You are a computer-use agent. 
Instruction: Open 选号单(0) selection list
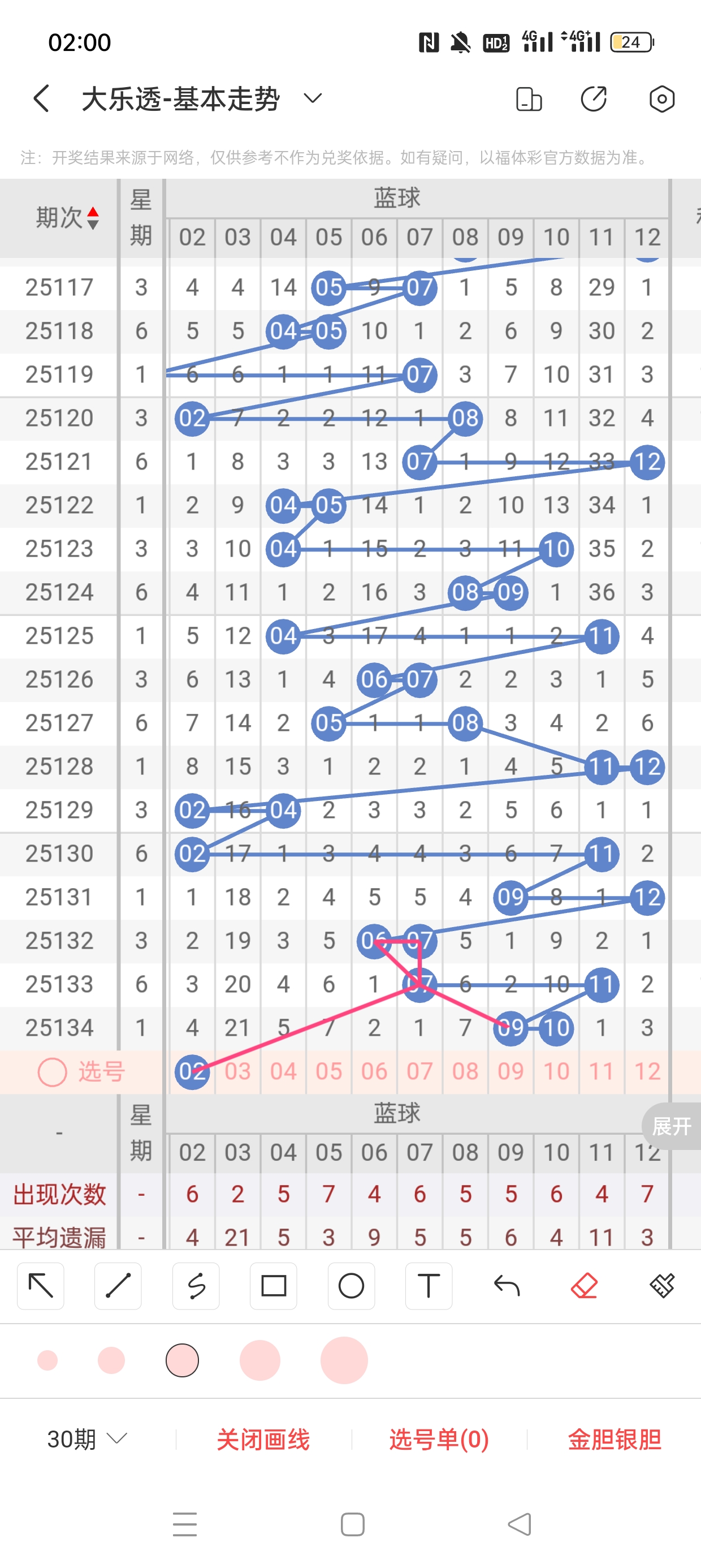(439, 1439)
